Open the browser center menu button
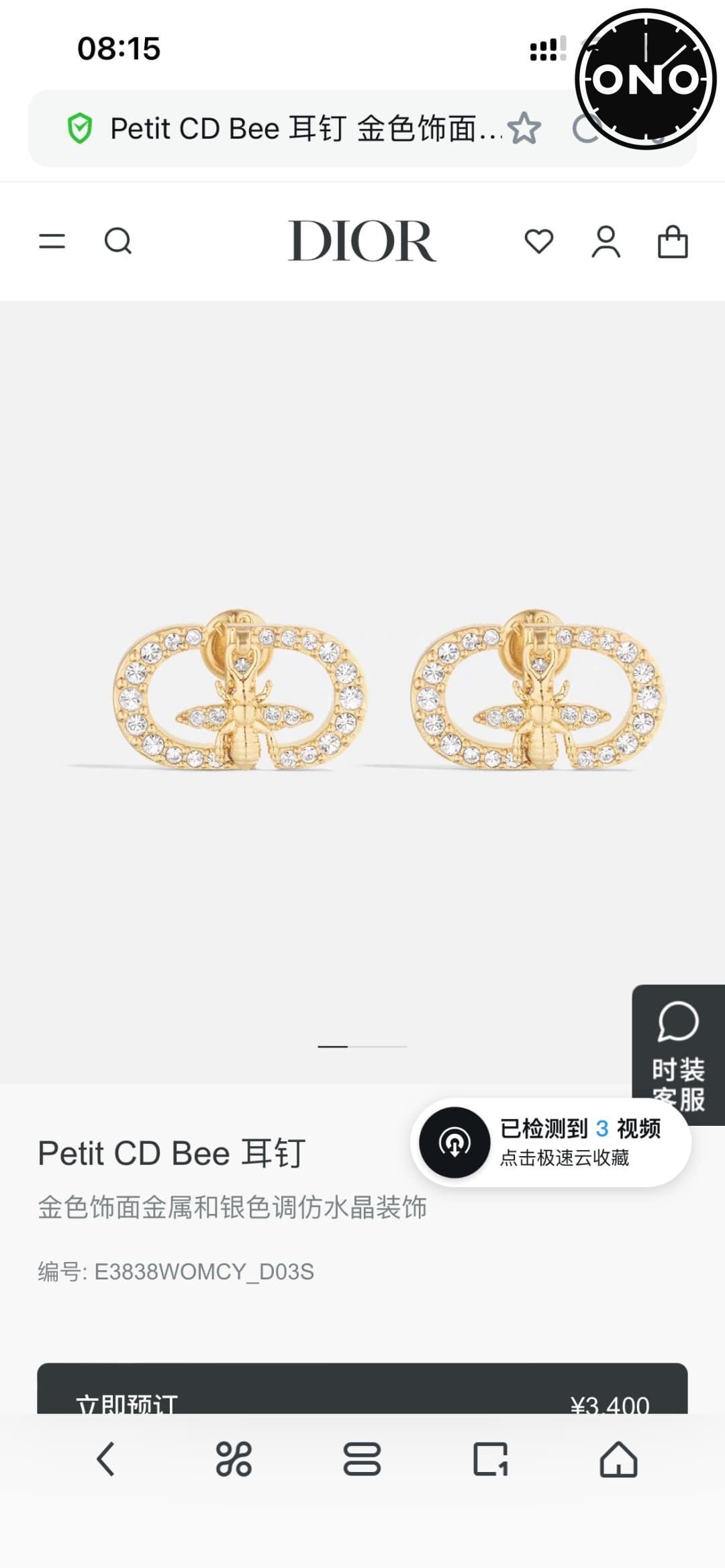The height and width of the screenshot is (1568, 725). pyautogui.click(x=362, y=1460)
